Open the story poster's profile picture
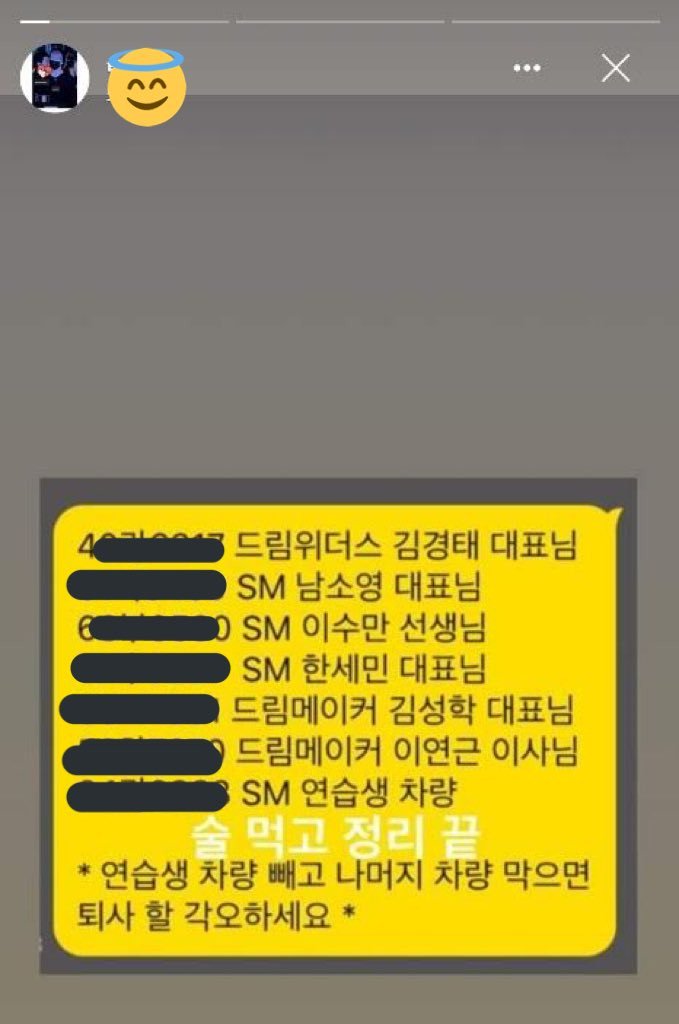This screenshot has height=1024, width=679. [55, 78]
